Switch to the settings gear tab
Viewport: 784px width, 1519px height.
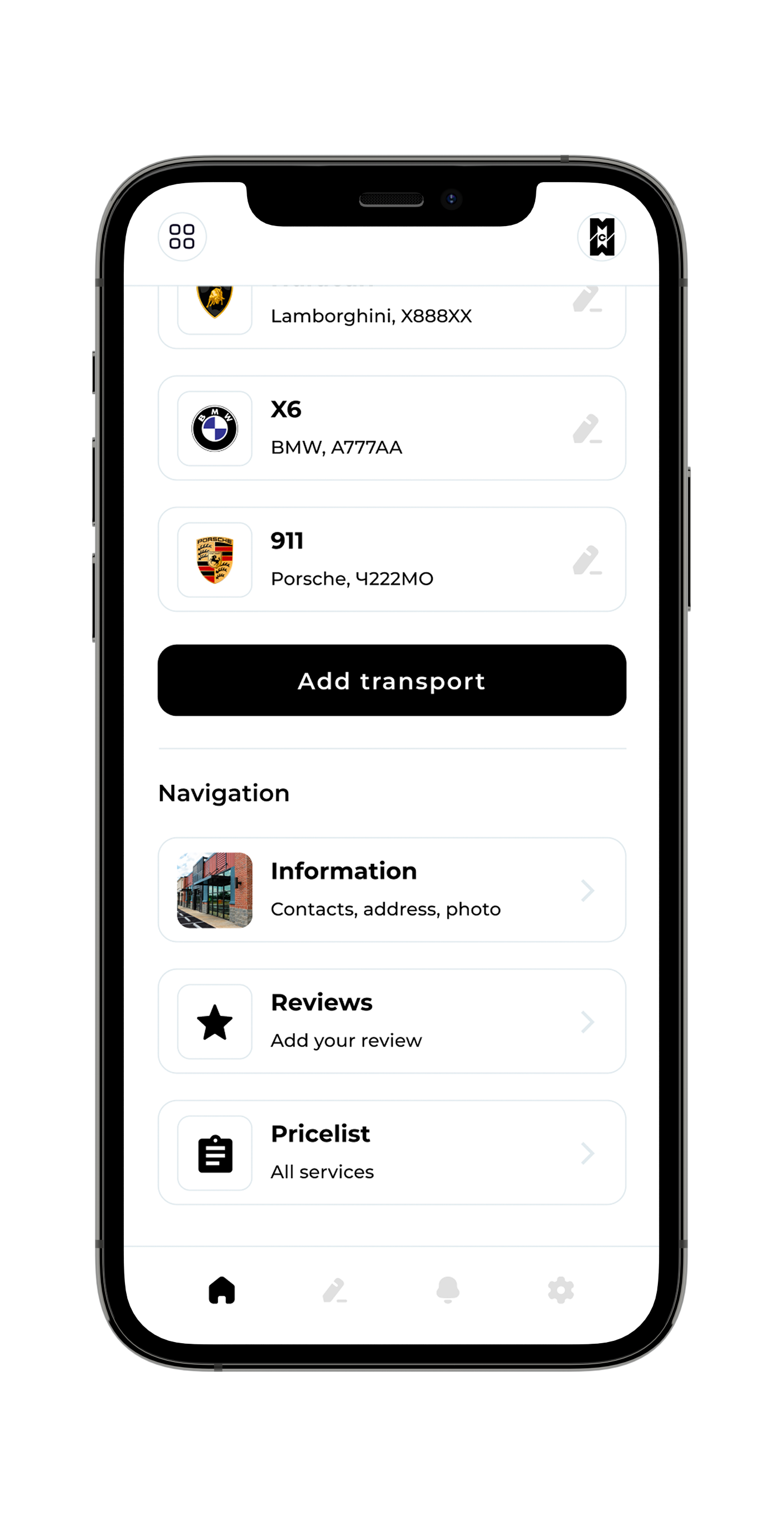560,1290
